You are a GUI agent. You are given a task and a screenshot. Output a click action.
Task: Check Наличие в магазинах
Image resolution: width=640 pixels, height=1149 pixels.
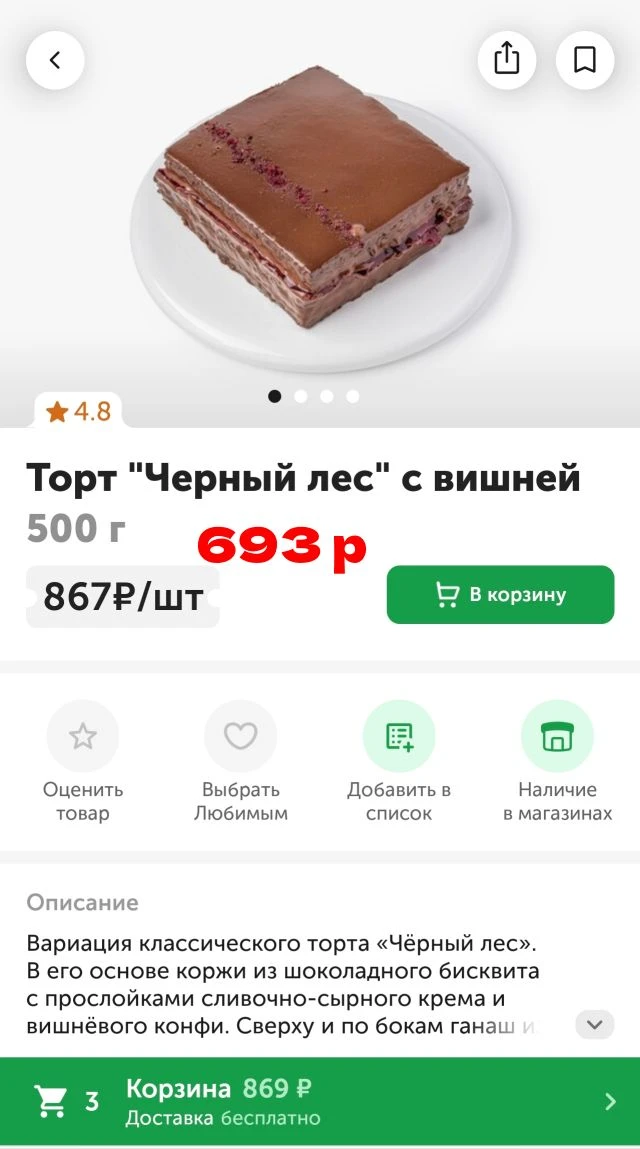pyautogui.click(x=557, y=737)
